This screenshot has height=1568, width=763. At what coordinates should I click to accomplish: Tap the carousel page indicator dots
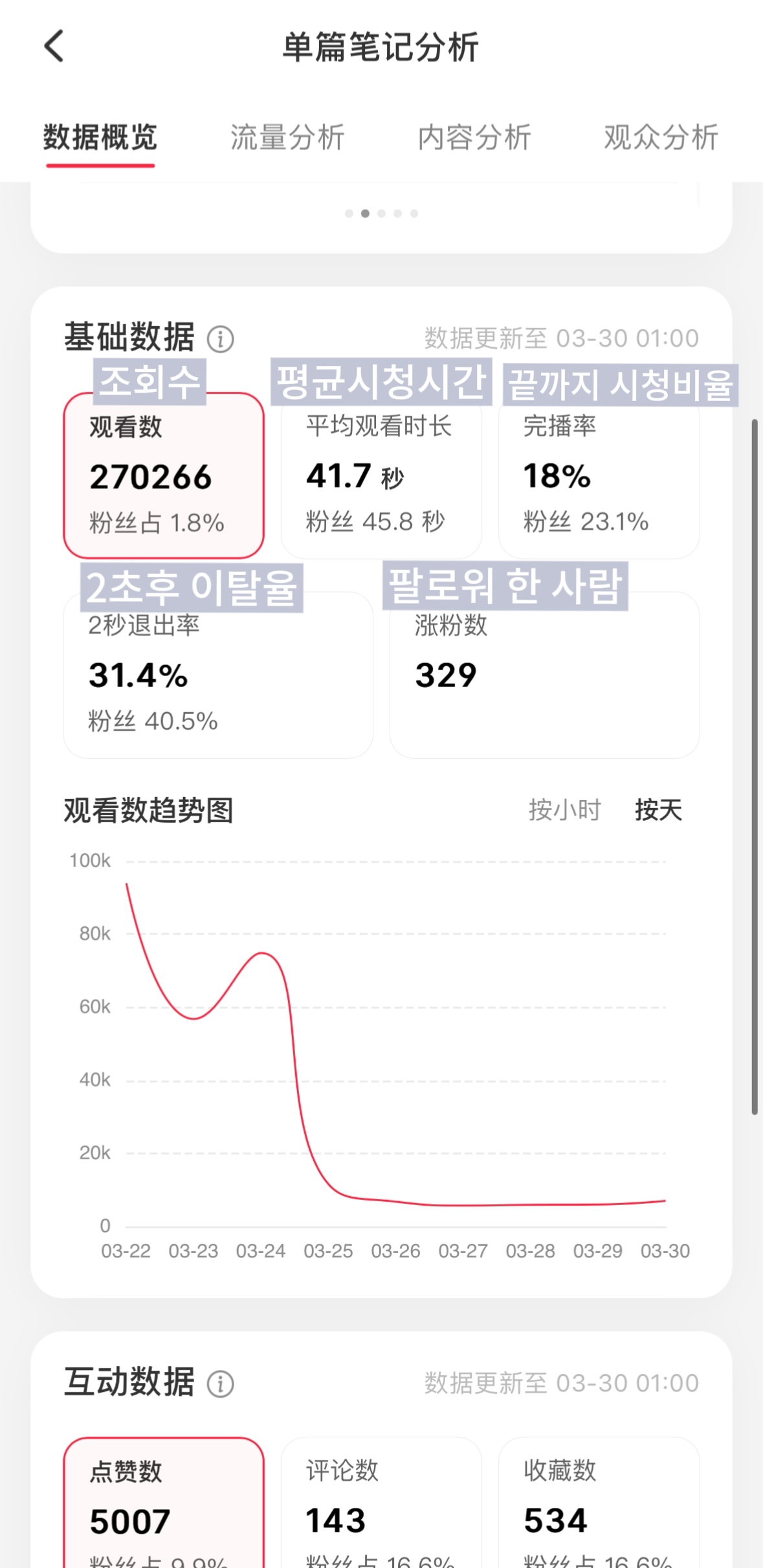tap(381, 213)
